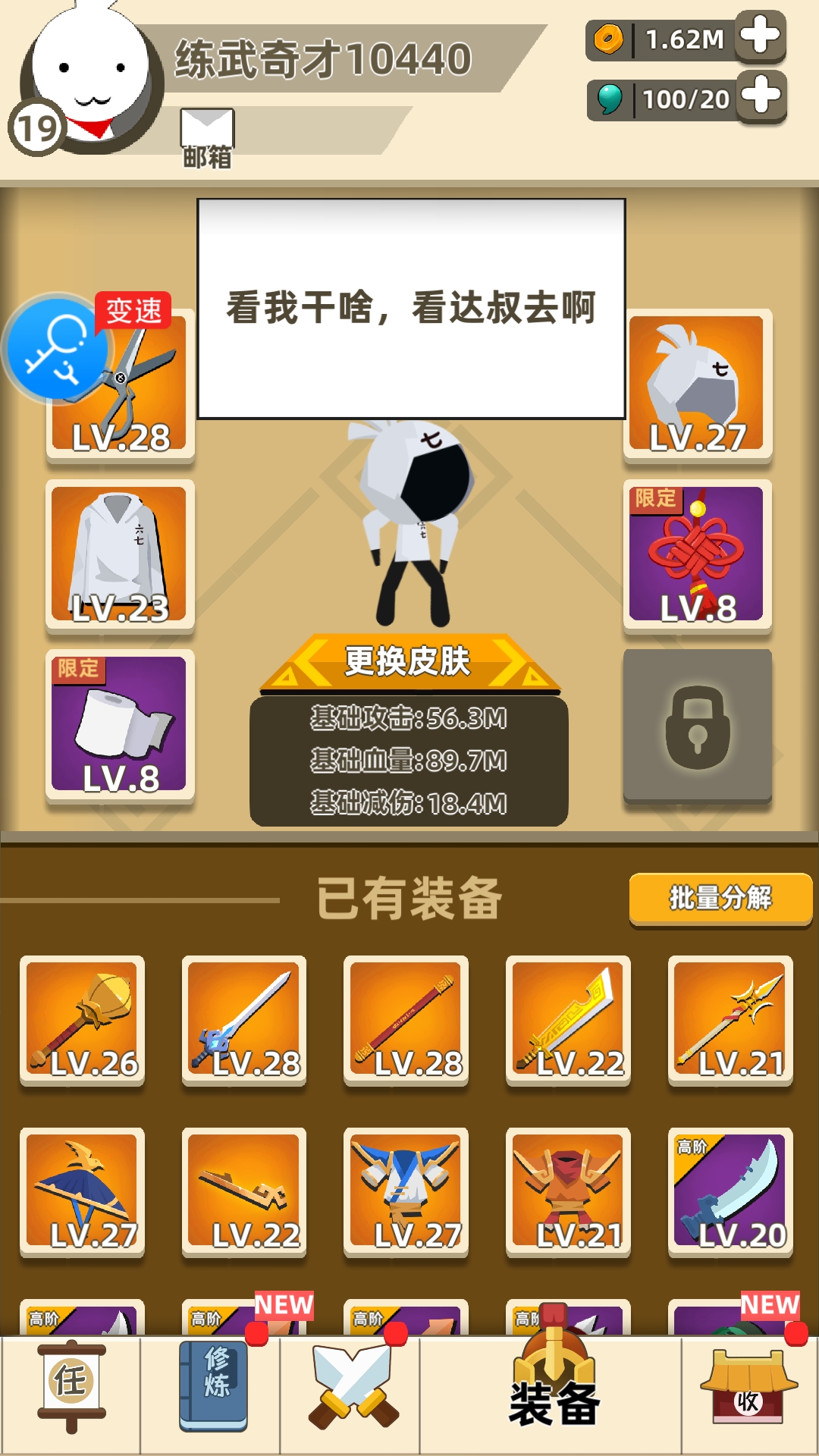
Task: Select the golden mace LV.26
Action: (83, 1021)
